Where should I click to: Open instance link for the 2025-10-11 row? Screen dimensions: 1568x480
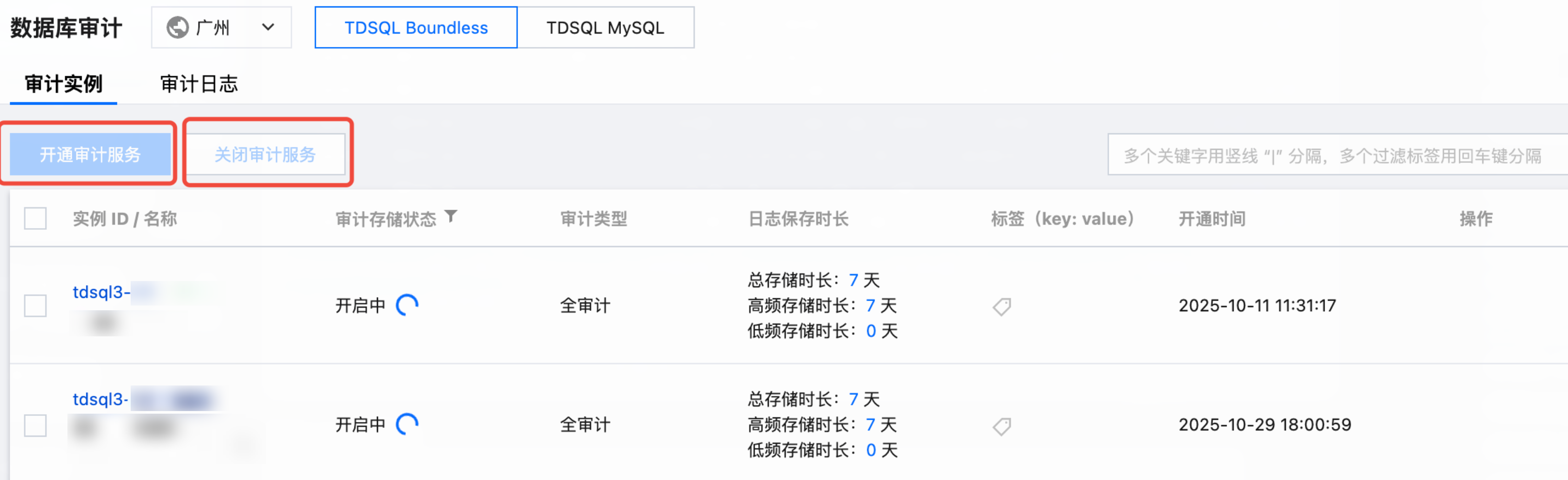[x=101, y=292]
